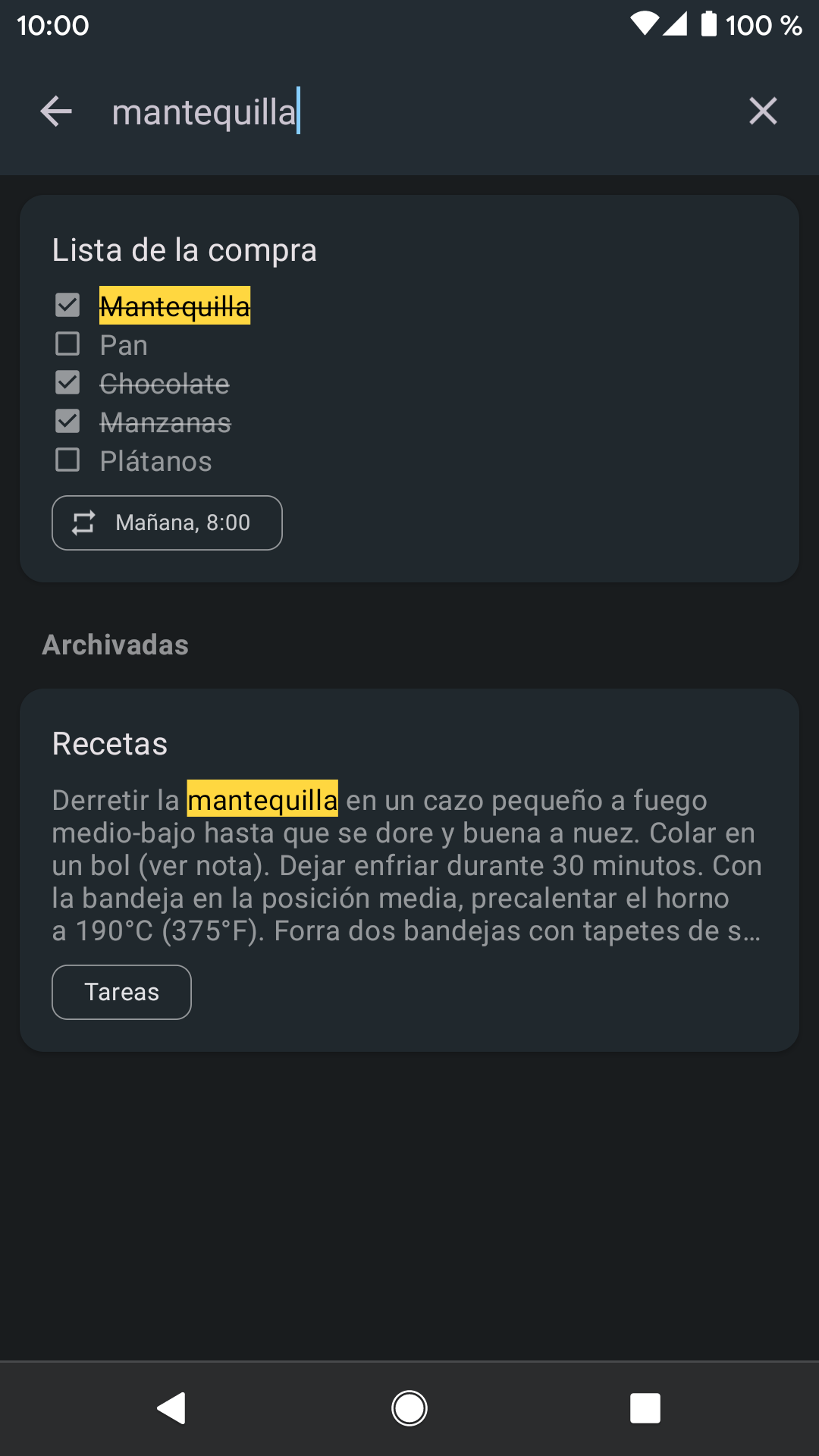Uncheck the Chocolate checkbox
This screenshot has height=1456, width=819.
[67, 383]
